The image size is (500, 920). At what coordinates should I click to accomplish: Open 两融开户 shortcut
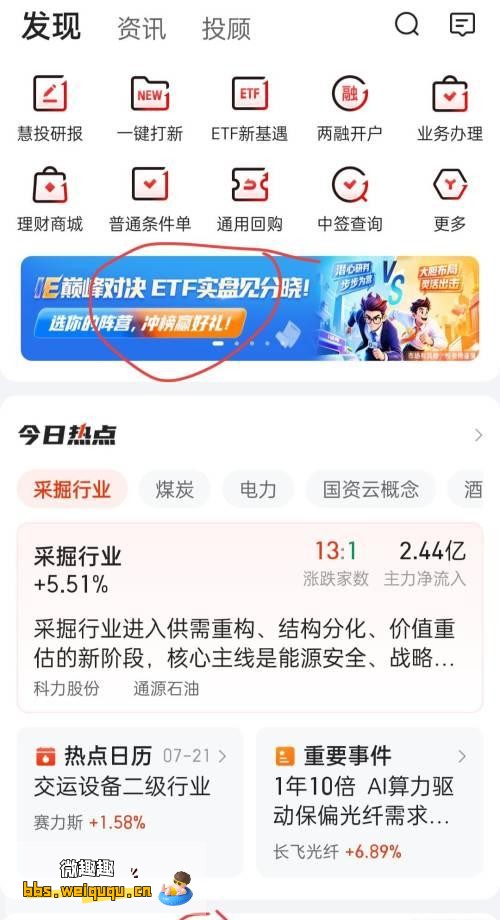coord(350,109)
